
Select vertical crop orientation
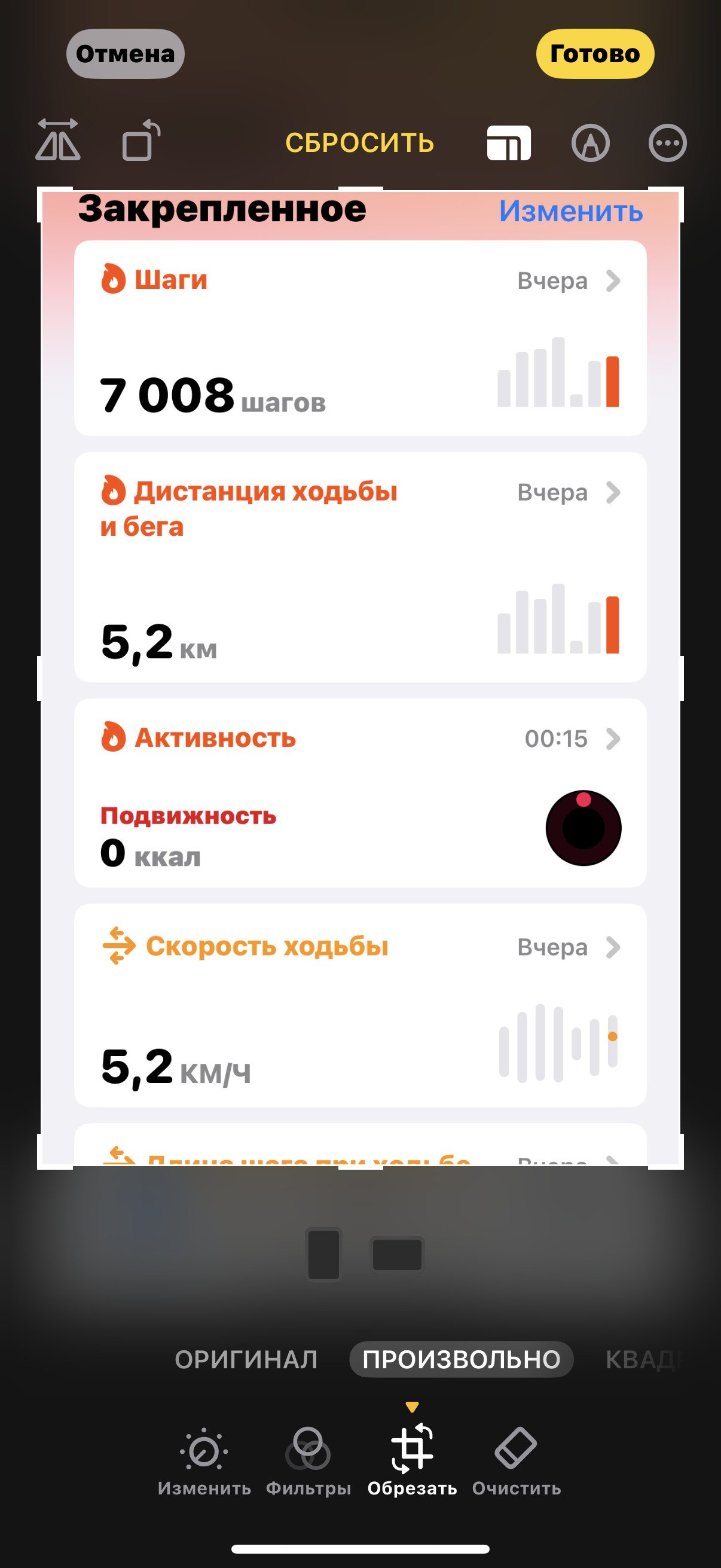[x=323, y=1255]
